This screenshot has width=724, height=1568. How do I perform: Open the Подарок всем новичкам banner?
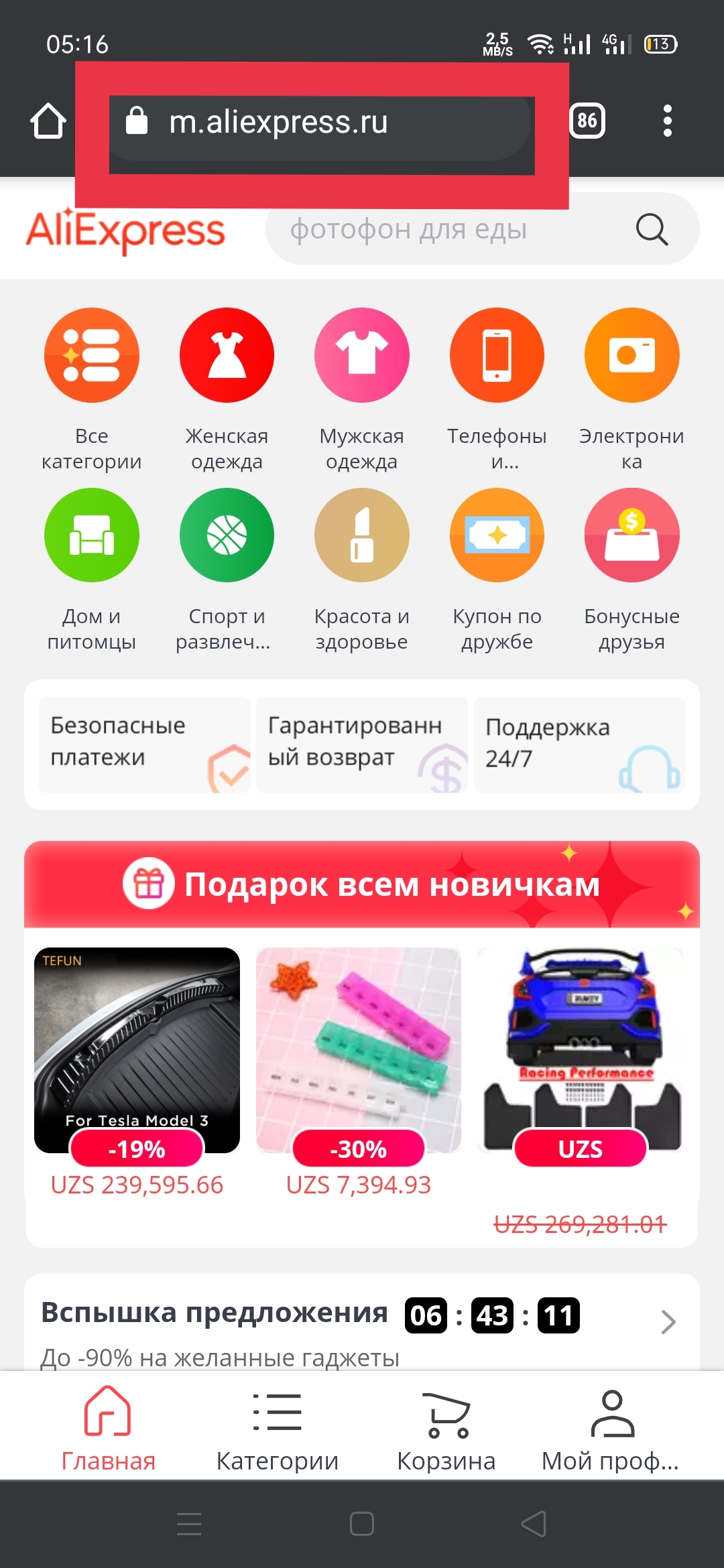click(362, 885)
